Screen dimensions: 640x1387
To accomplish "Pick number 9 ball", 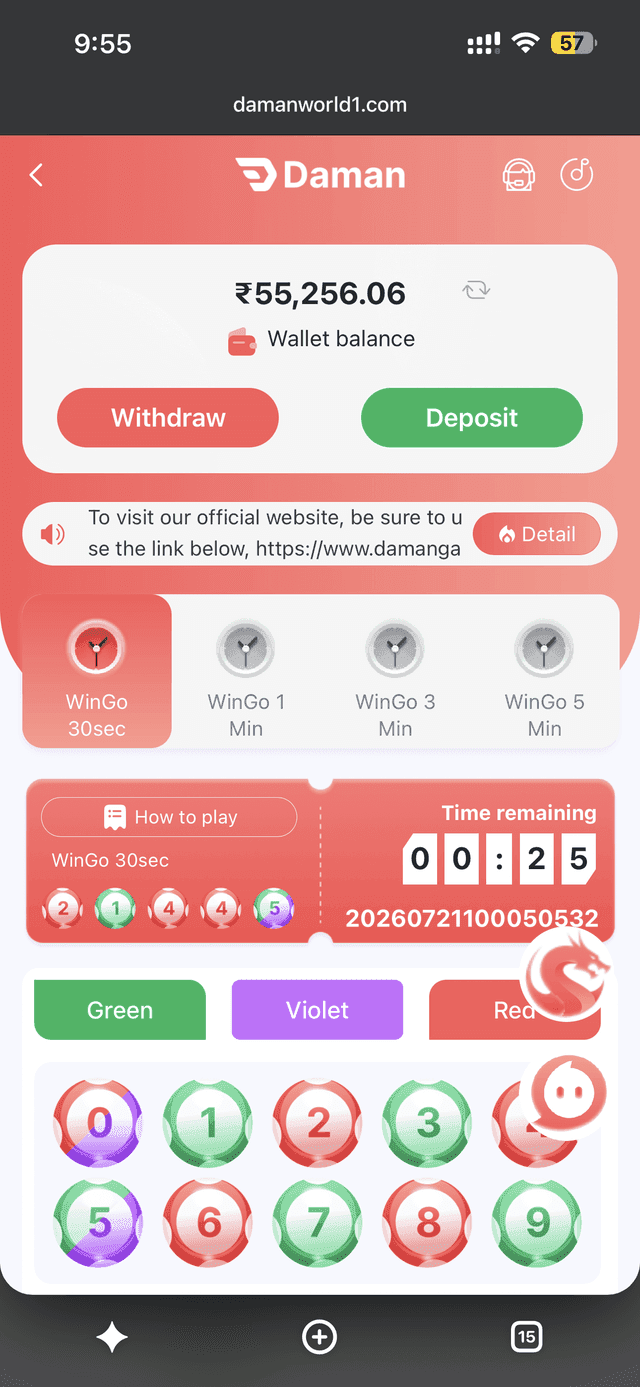I will tap(538, 1223).
